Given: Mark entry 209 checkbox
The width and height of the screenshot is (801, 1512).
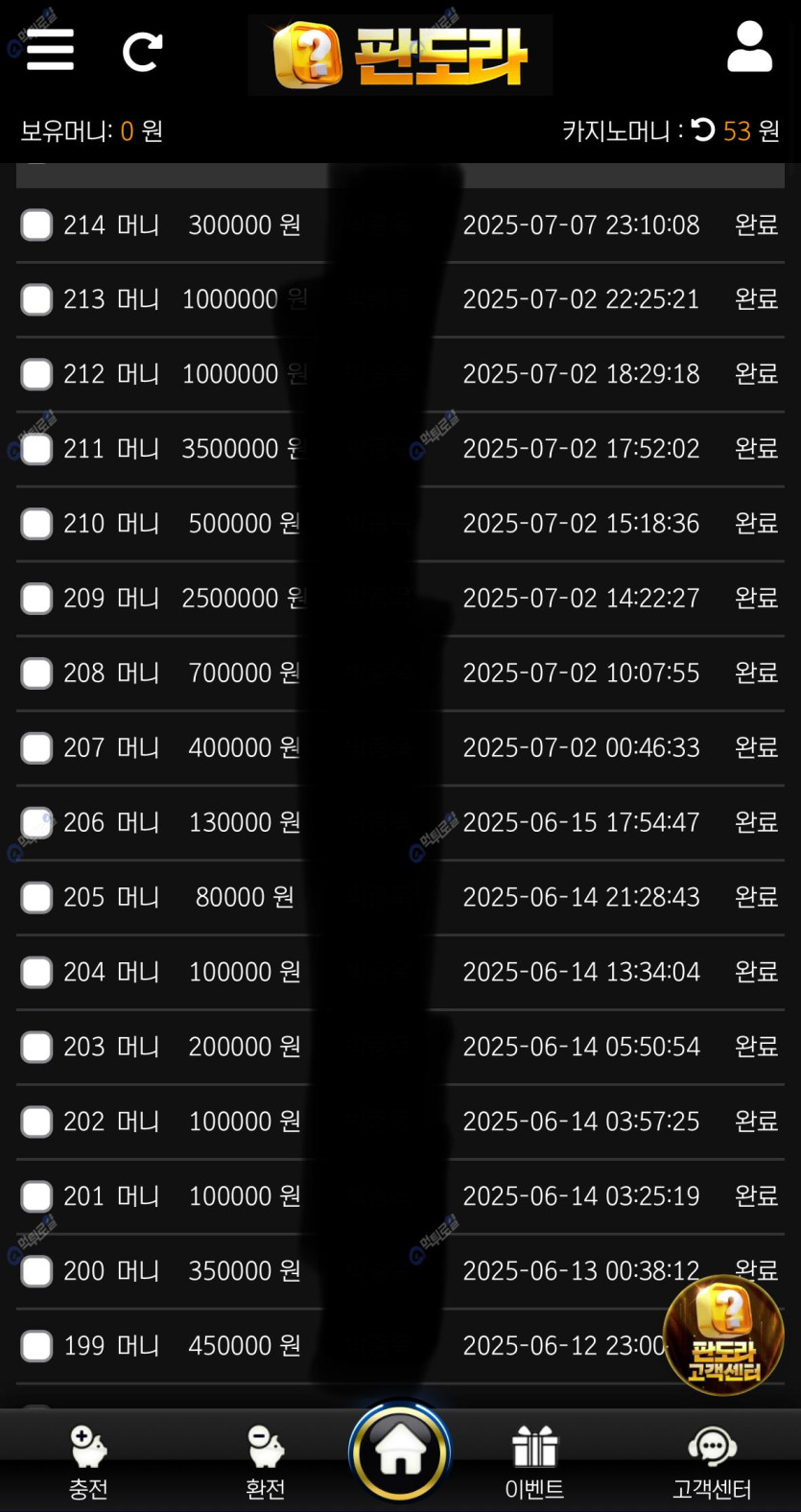Looking at the screenshot, I should [x=36, y=599].
